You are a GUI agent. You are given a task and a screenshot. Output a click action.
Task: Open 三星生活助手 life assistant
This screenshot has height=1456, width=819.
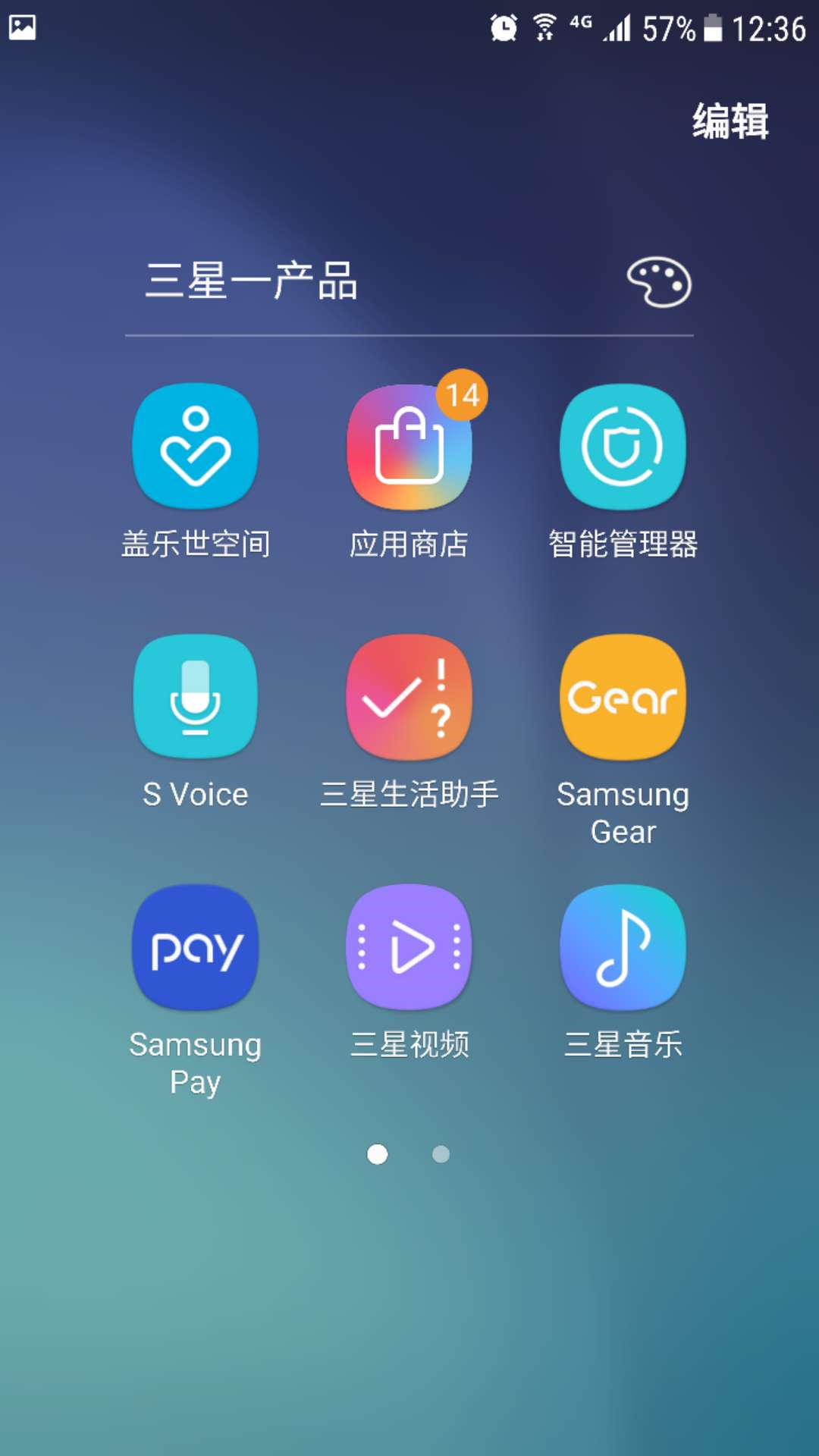(409, 698)
